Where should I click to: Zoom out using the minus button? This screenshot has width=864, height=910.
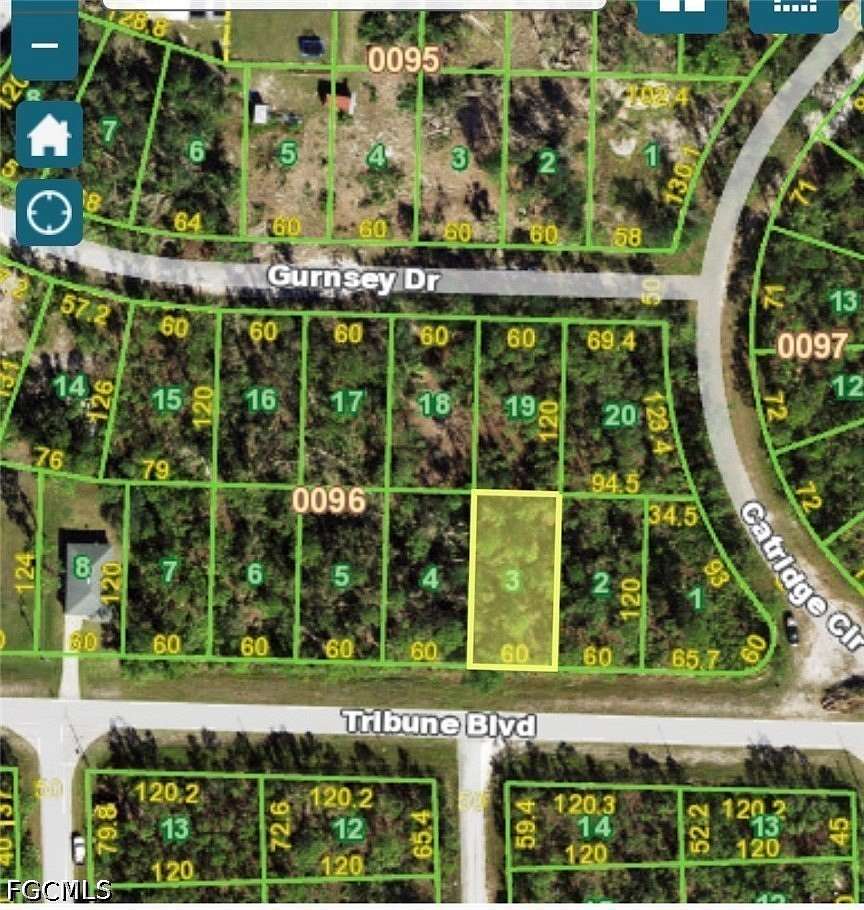[45, 43]
